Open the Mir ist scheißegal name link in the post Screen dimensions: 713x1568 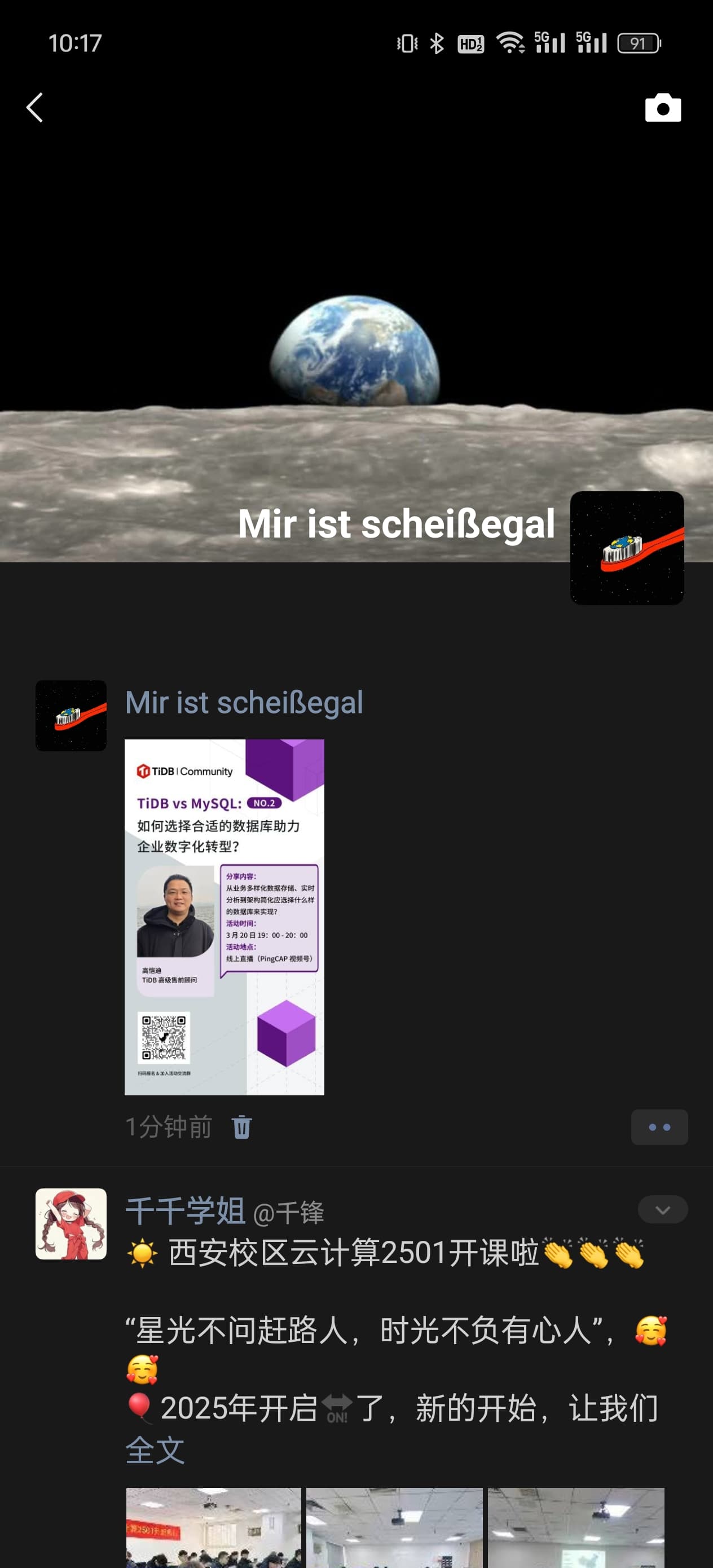(244, 702)
